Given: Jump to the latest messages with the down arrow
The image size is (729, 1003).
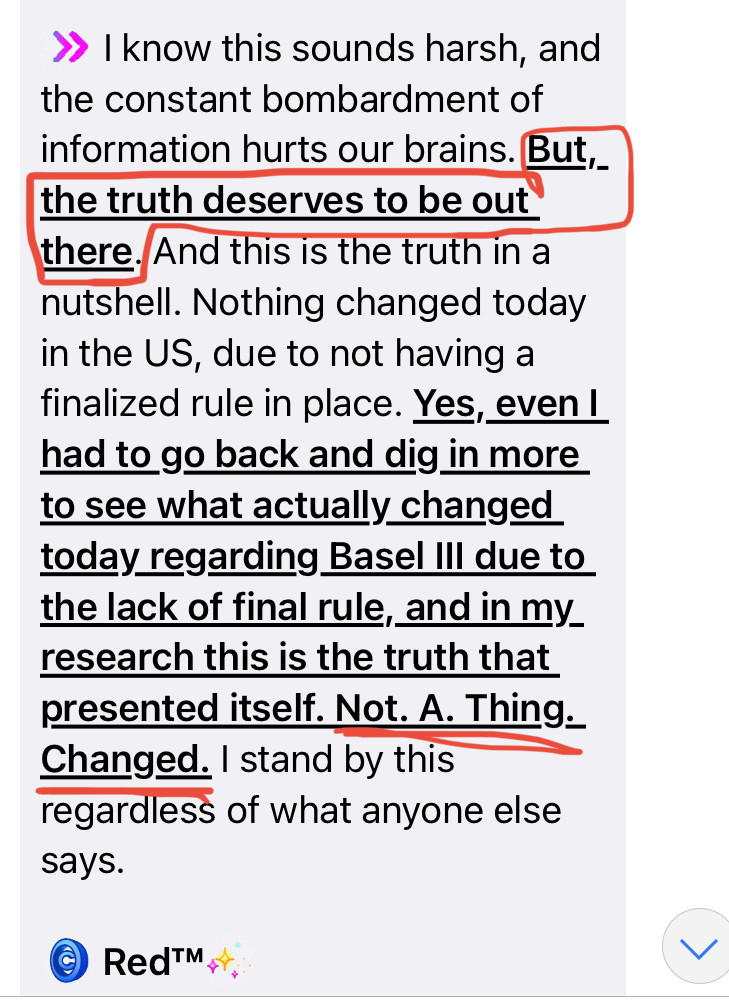Looking at the screenshot, I should 699,948.
